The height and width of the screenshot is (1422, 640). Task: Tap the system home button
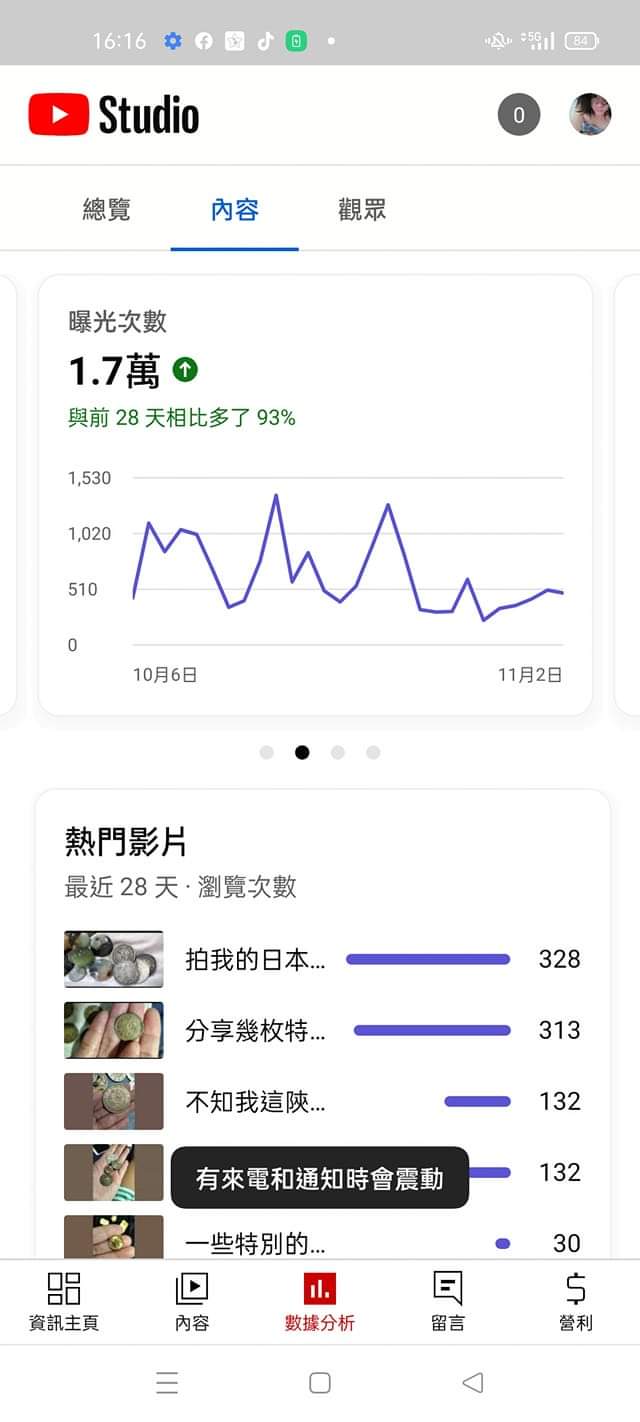pyautogui.click(x=320, y=1383)
